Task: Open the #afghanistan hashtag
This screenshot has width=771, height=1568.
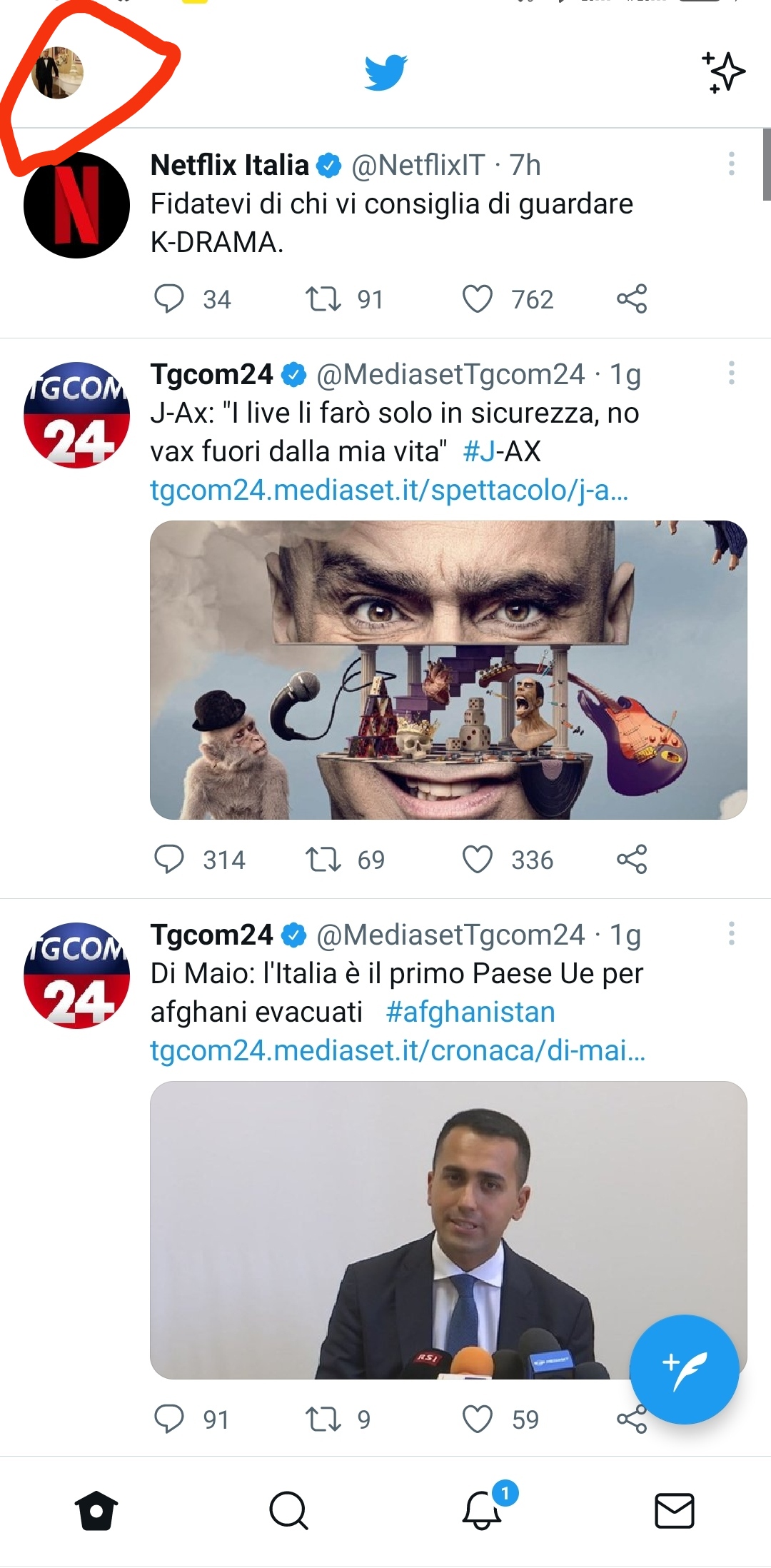Action: (x=470, y=1012)
